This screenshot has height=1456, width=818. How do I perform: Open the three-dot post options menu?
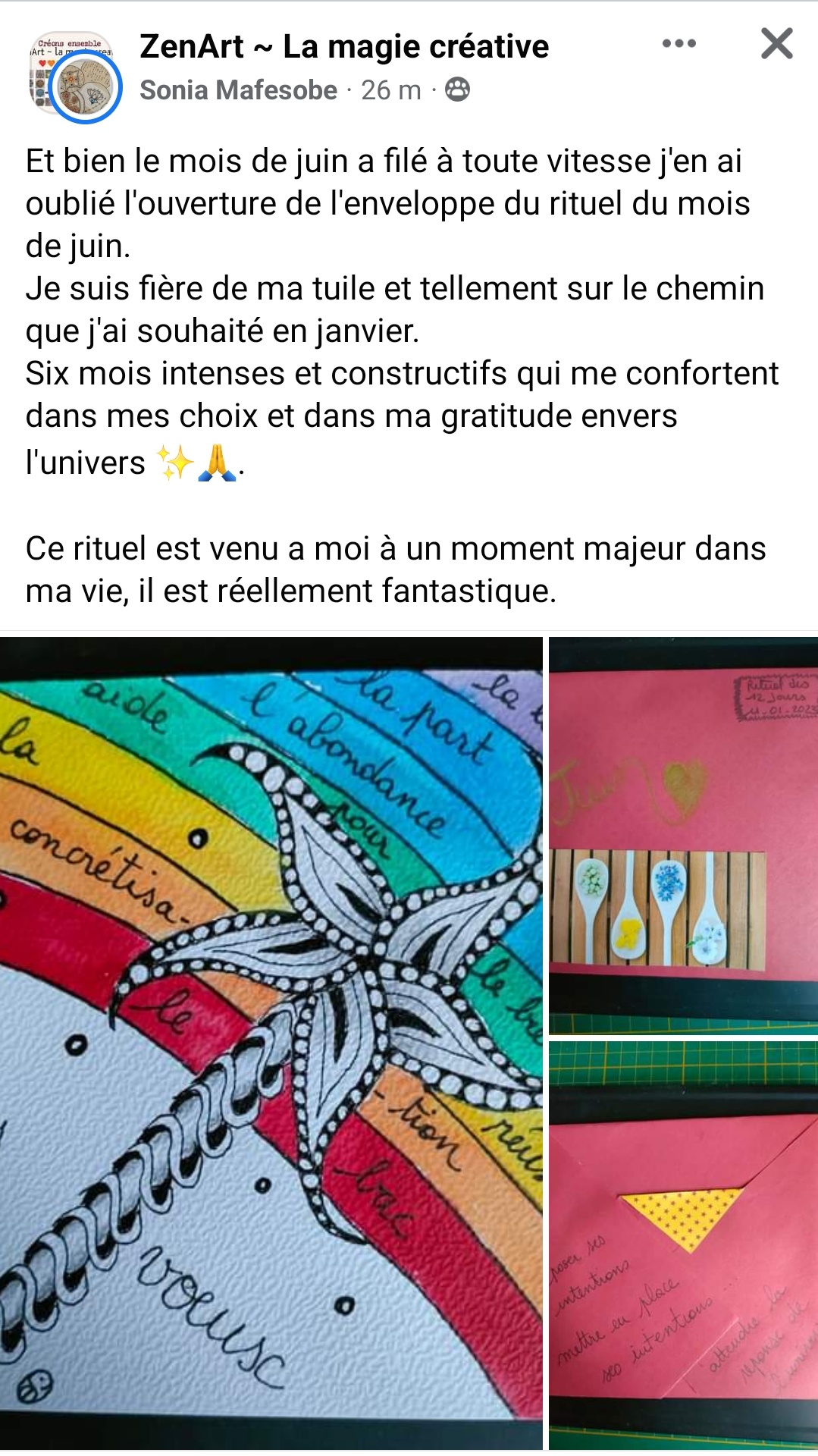point(679,44)
